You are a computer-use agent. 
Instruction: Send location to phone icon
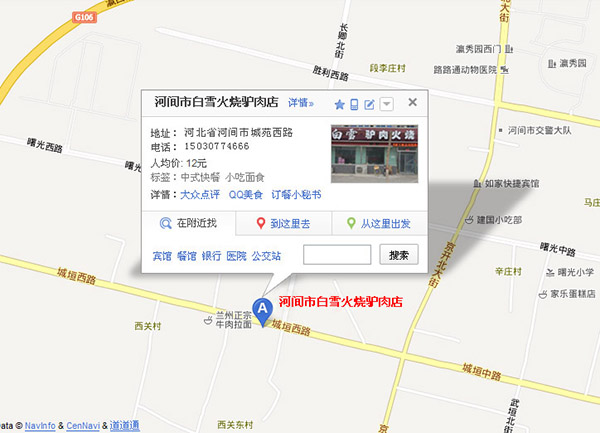pos(354,104)
